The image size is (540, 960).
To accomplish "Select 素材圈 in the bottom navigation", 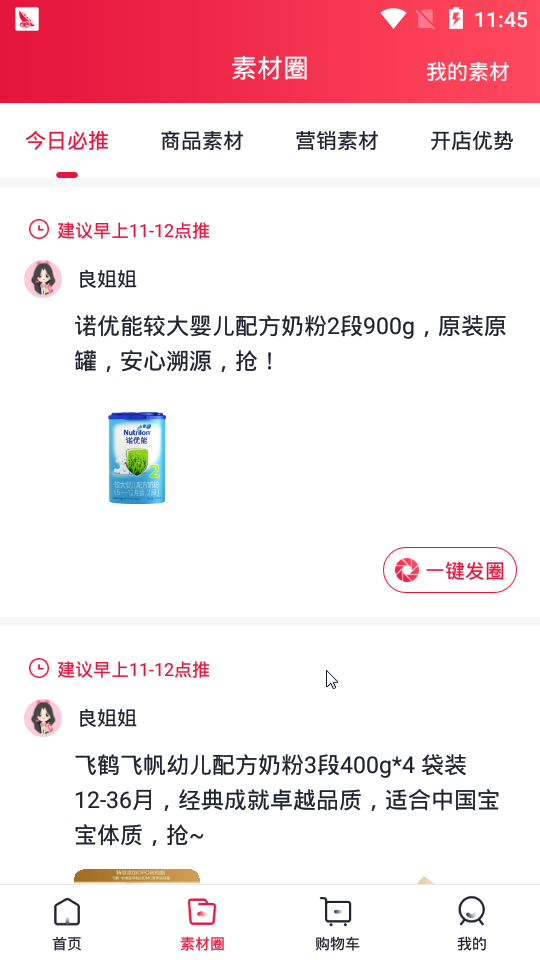I will [202, 923].
